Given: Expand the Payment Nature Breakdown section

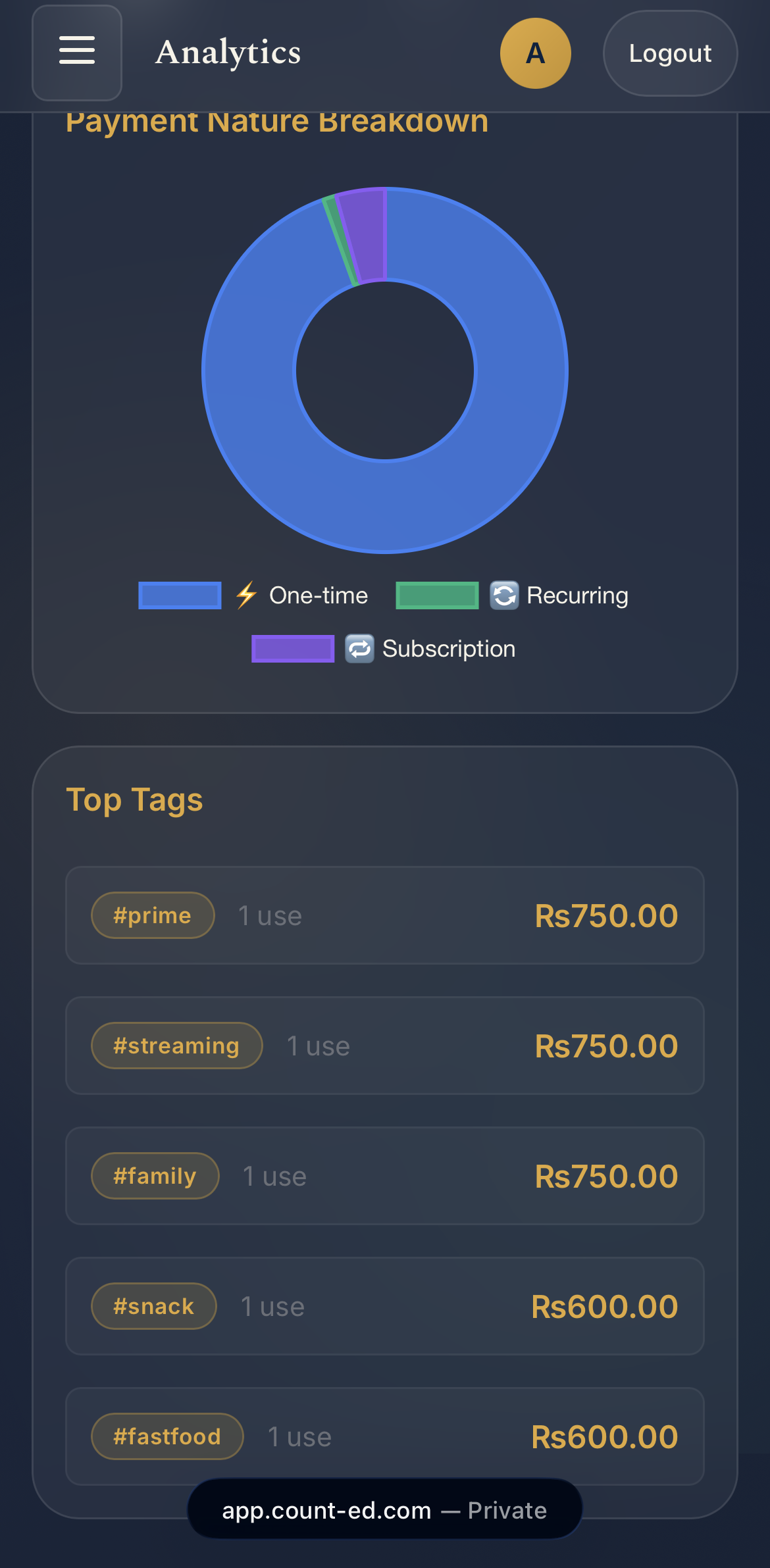Looking at the screenshot, I should (x=277, y=121).
